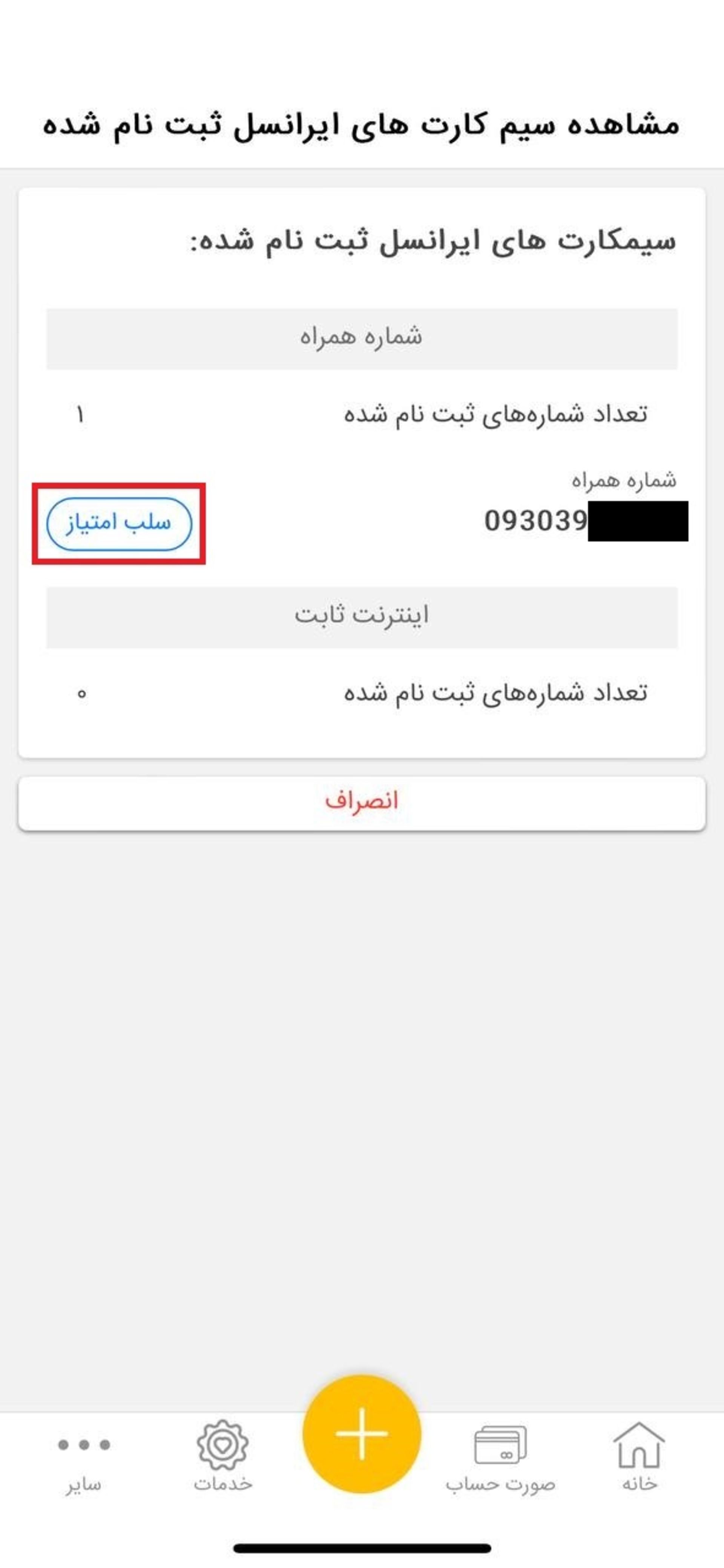The image size is (724, 1568).
Task: Open the yellow plus action button
Action: pos(362,1434)
